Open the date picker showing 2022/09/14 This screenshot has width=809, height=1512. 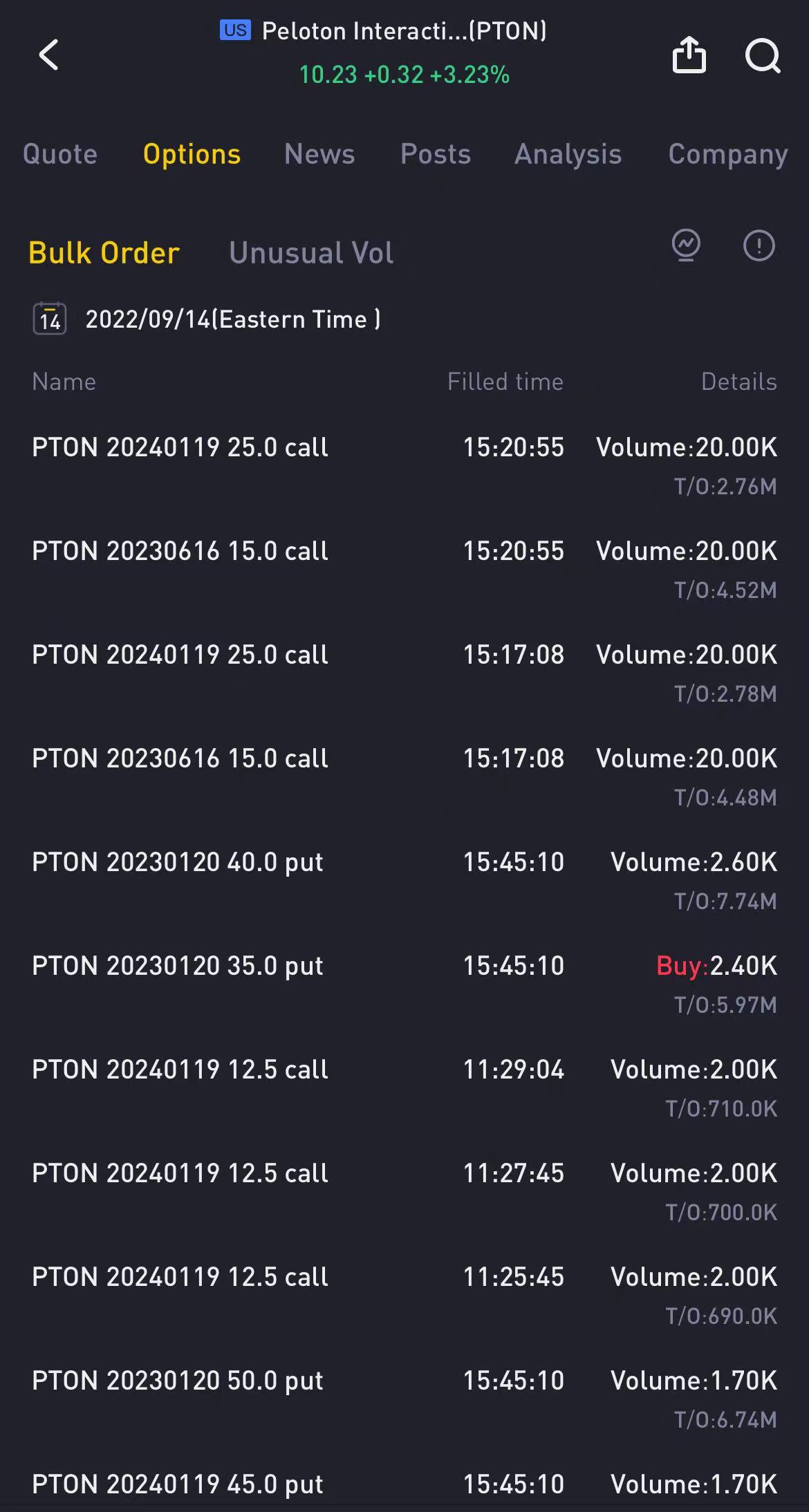(x=207, y=319)
